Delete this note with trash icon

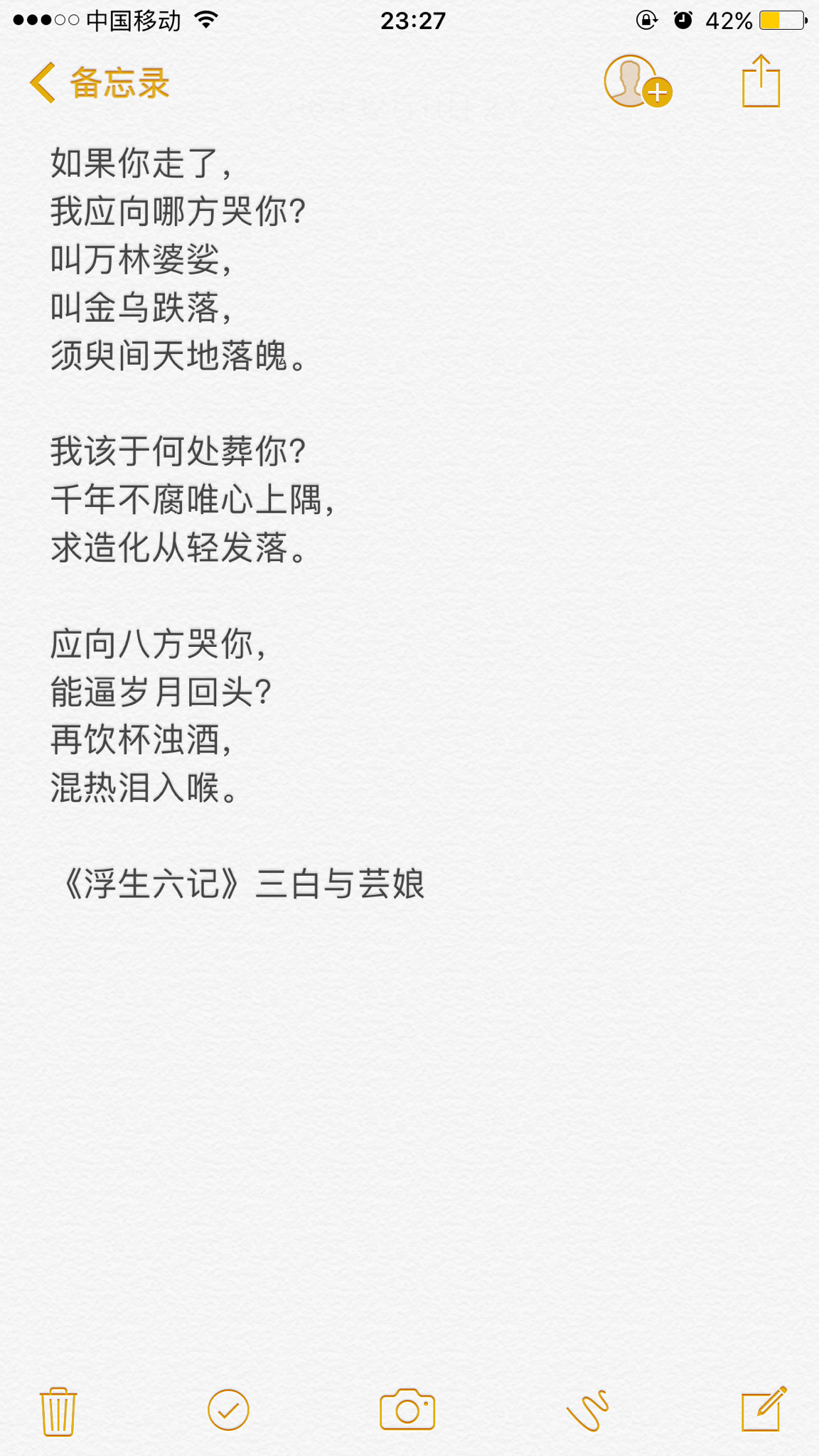click(x=58, y=1410)
